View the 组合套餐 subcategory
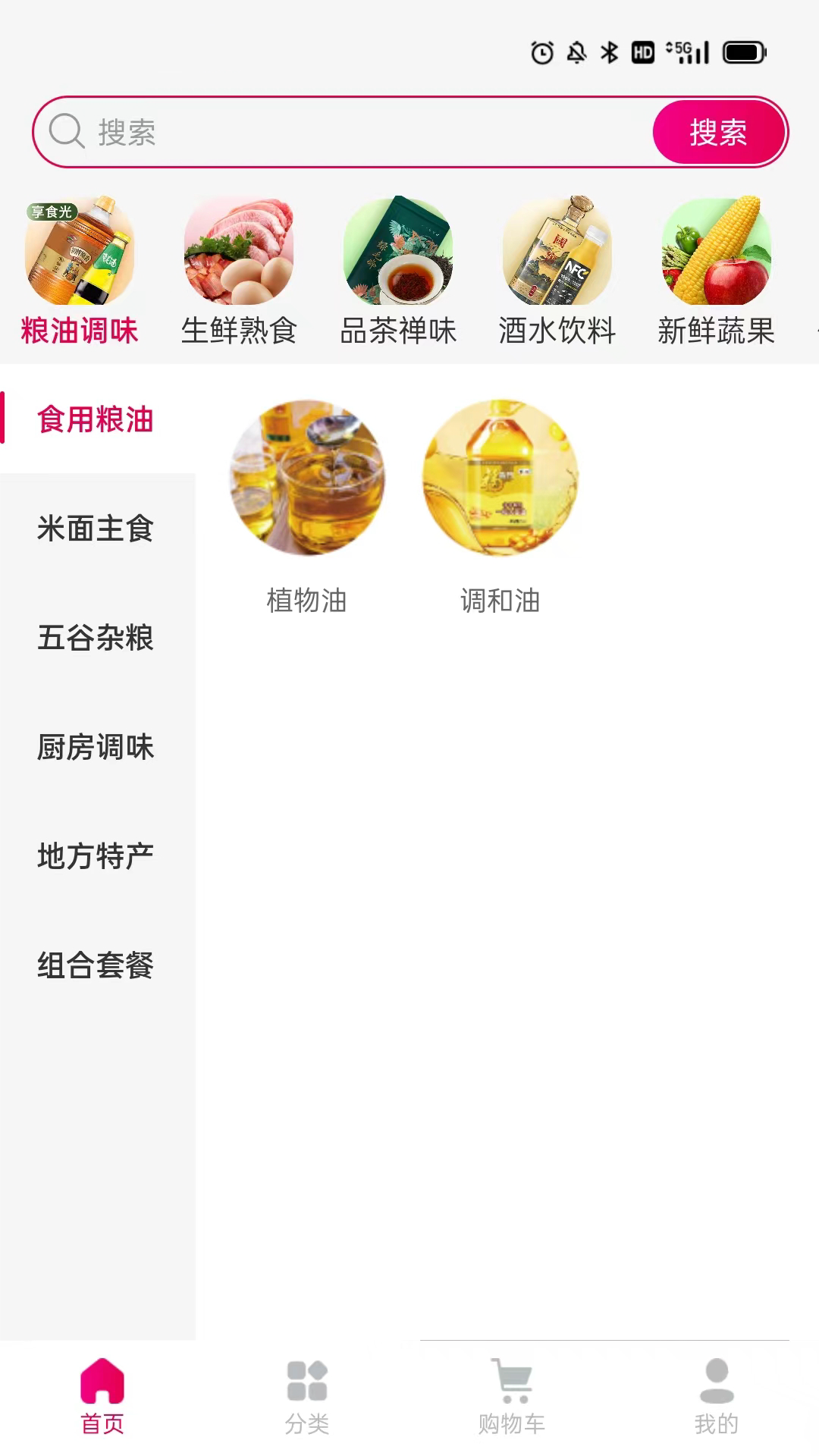The height and width of the screenshot is (1456, 819). click(96, 965)
